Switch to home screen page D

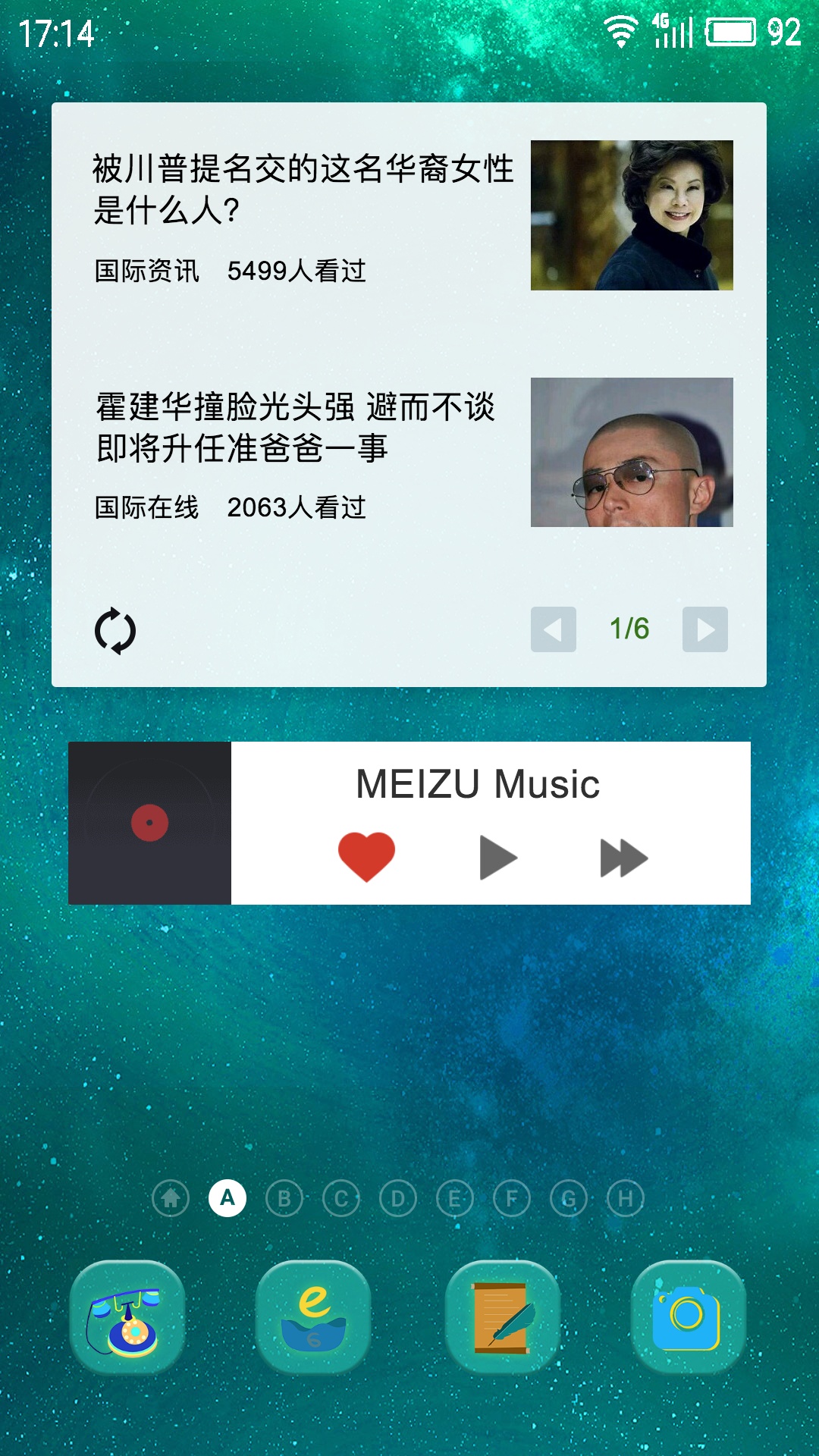pos(398,1198)
